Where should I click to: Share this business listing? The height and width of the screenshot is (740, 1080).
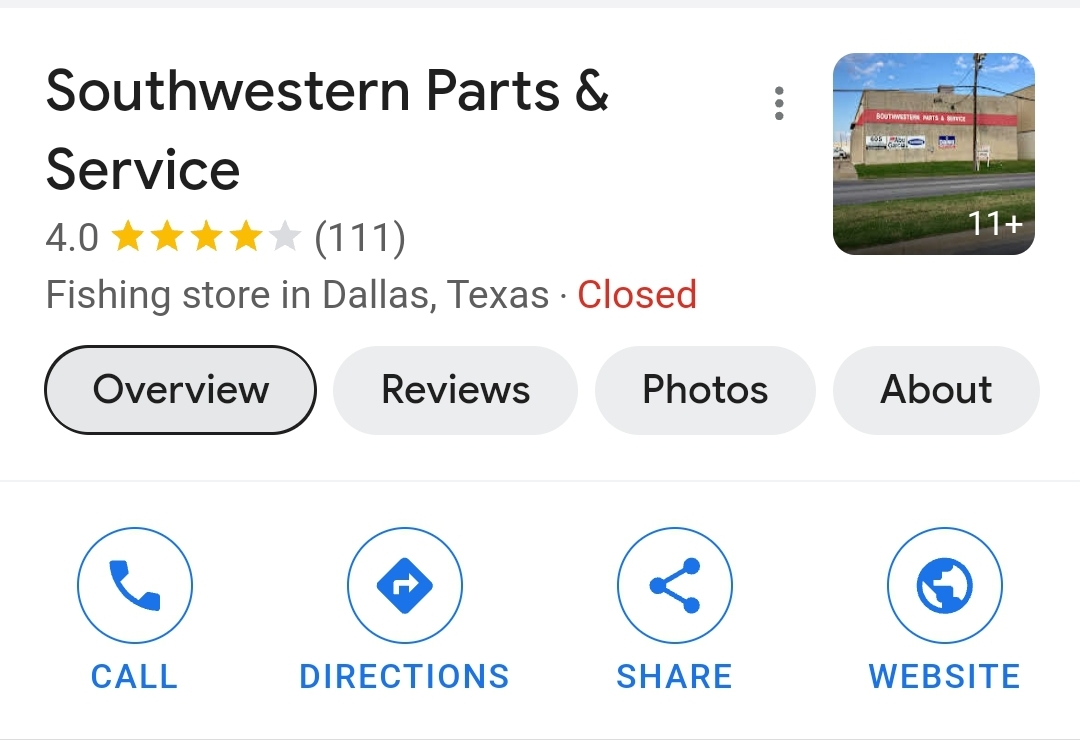pyautogui.click(x=674, y=586)
